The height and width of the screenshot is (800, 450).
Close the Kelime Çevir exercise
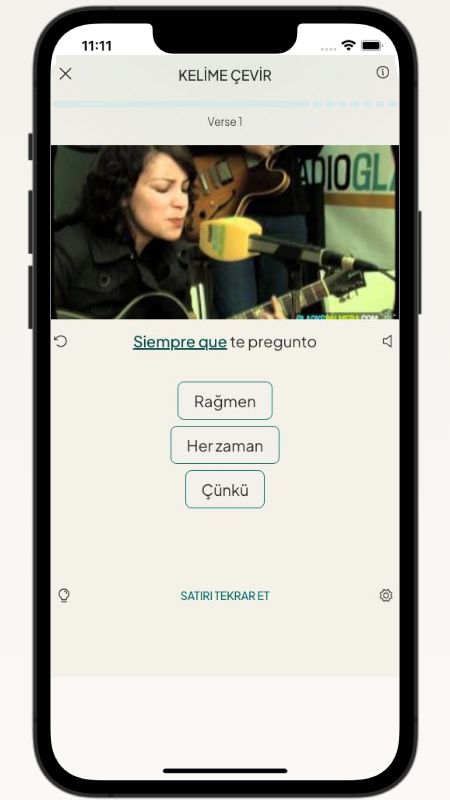(65, 74)
